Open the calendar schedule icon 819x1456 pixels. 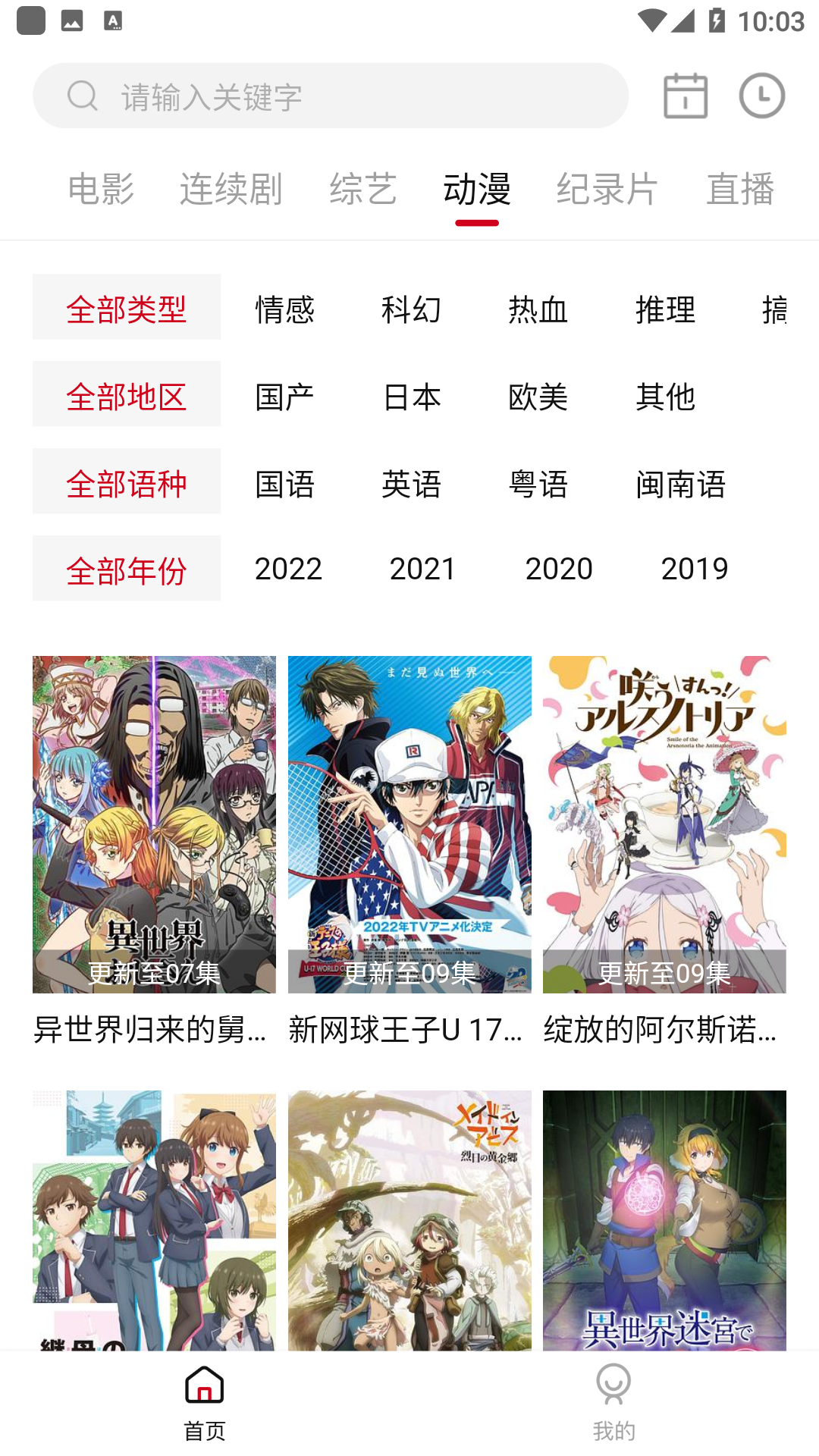686,96
